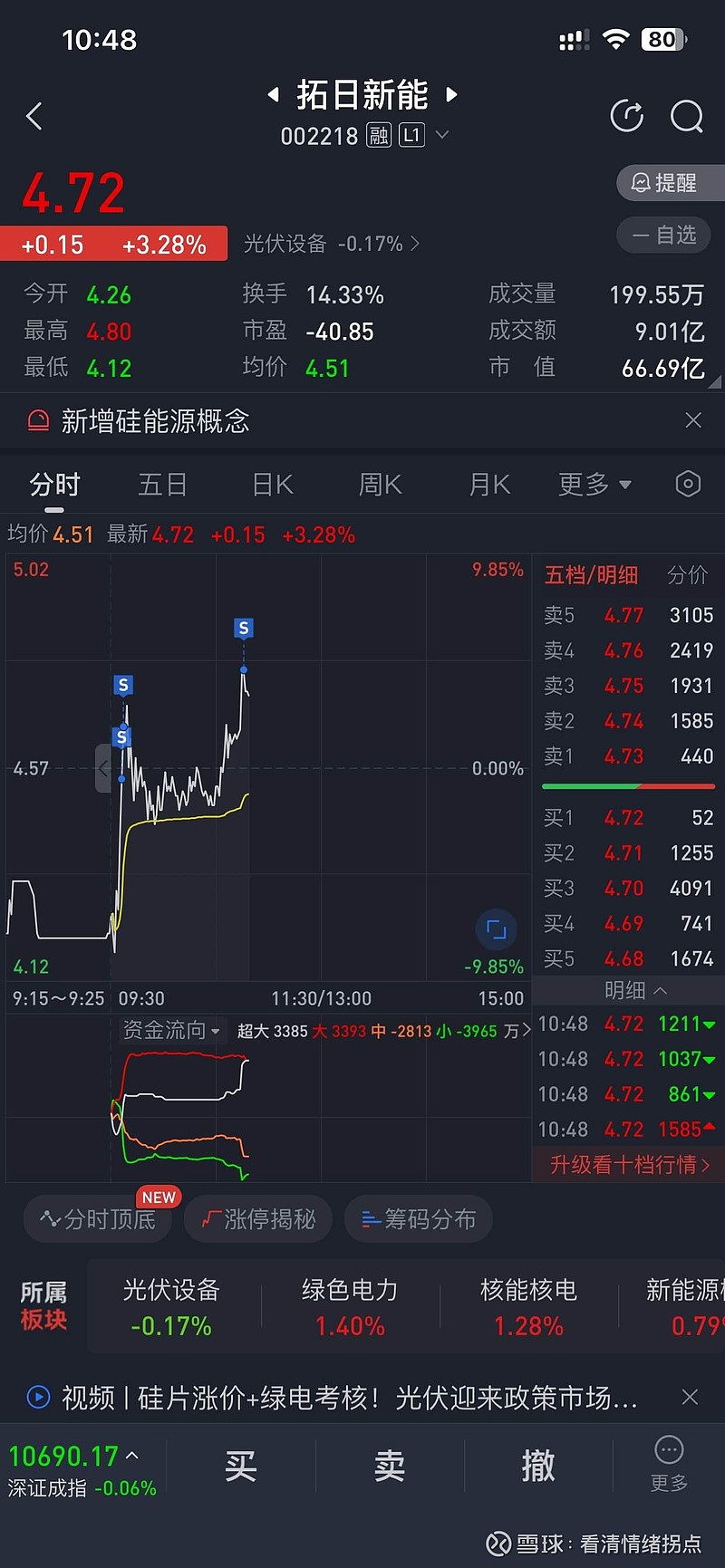Open chart settings hexagon icon
Image resolution: width=725 pixels, height=1568 pixels.
(x=688, y=484)
